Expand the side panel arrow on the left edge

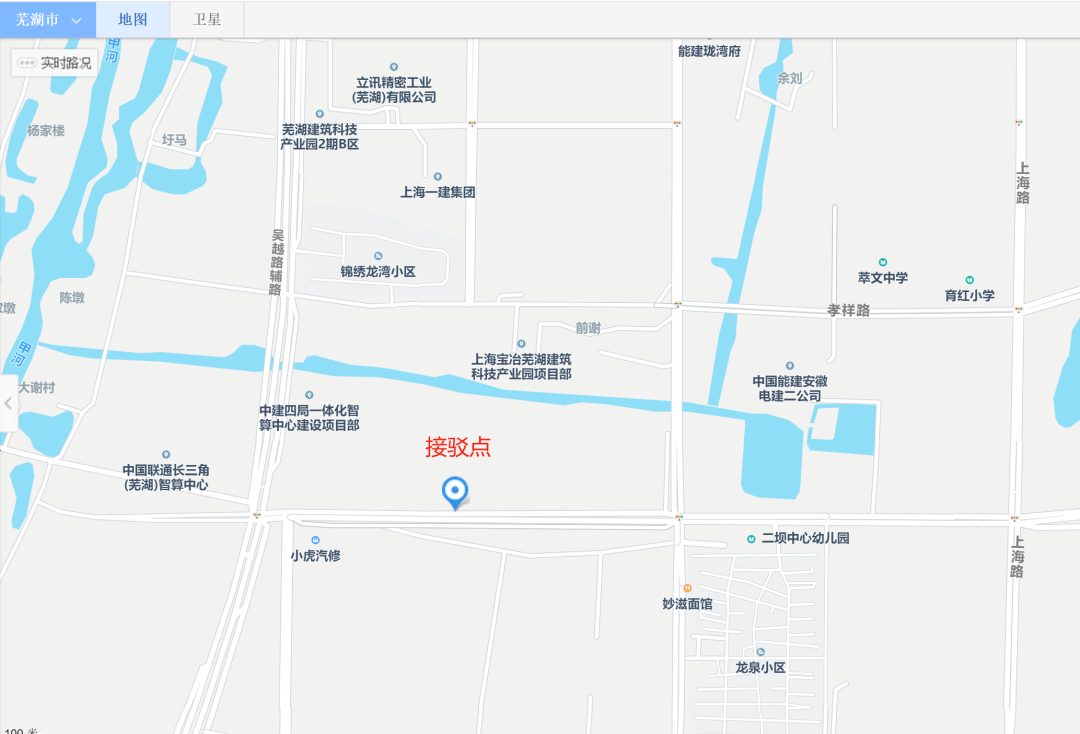(x=8, y=404)
